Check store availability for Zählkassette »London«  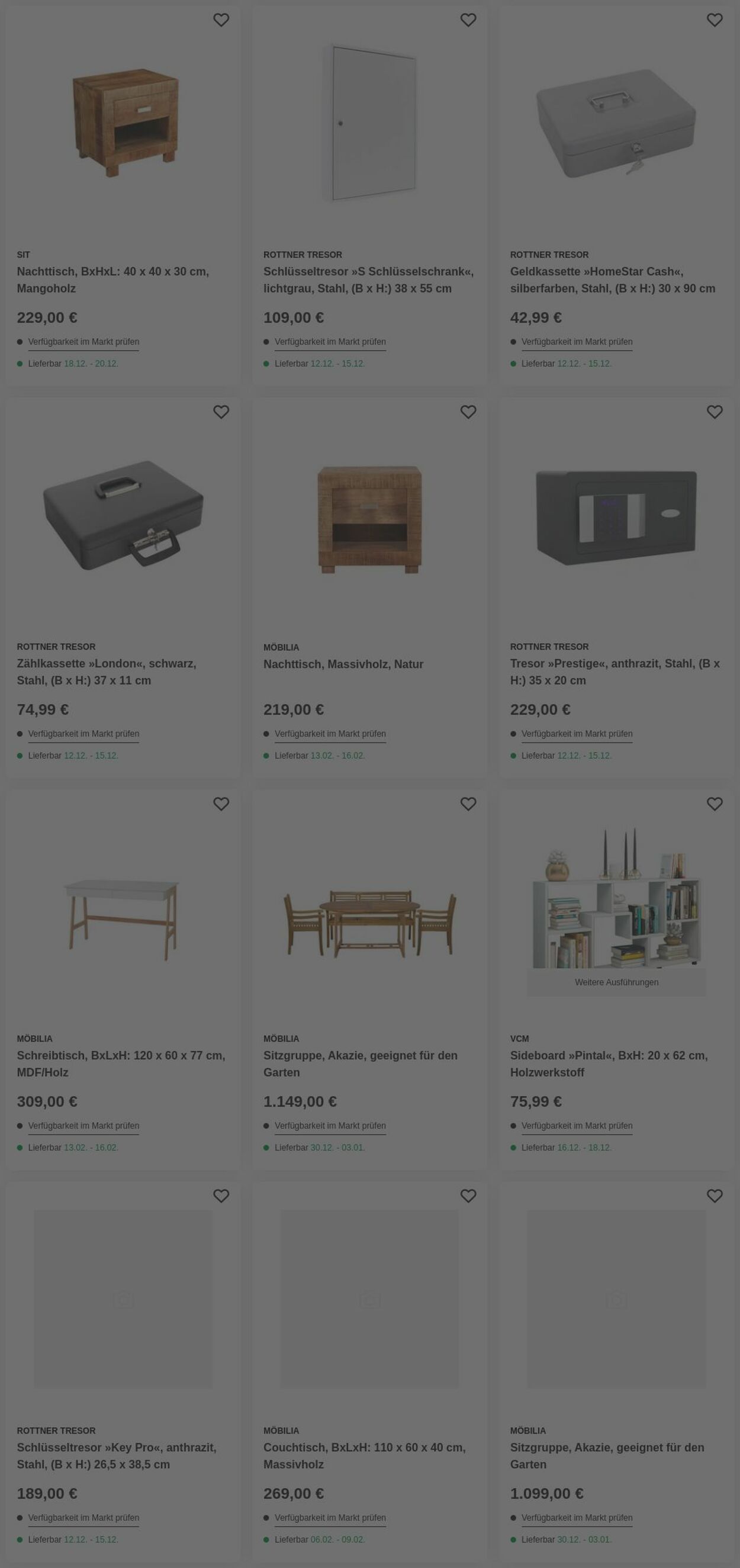(83, 734)
